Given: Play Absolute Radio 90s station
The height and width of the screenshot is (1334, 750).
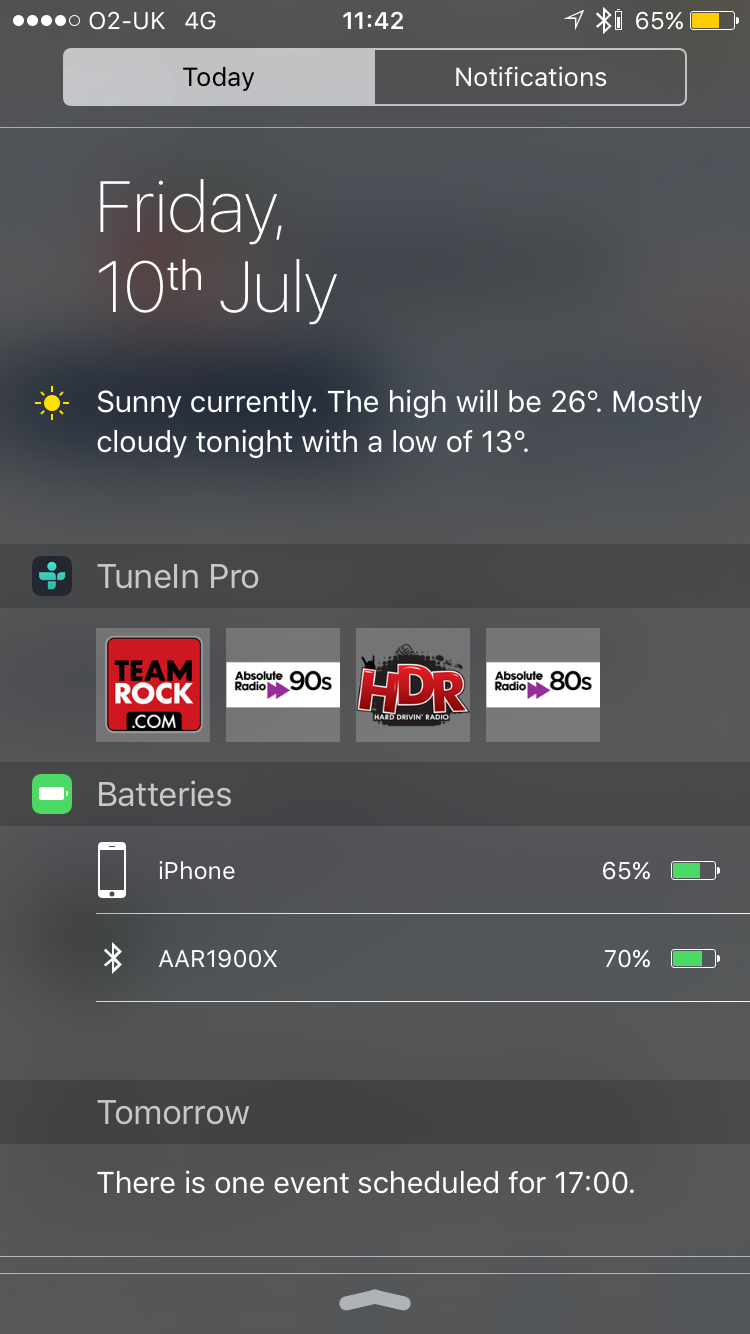Looking at the screenshot, I should (283, 685).
